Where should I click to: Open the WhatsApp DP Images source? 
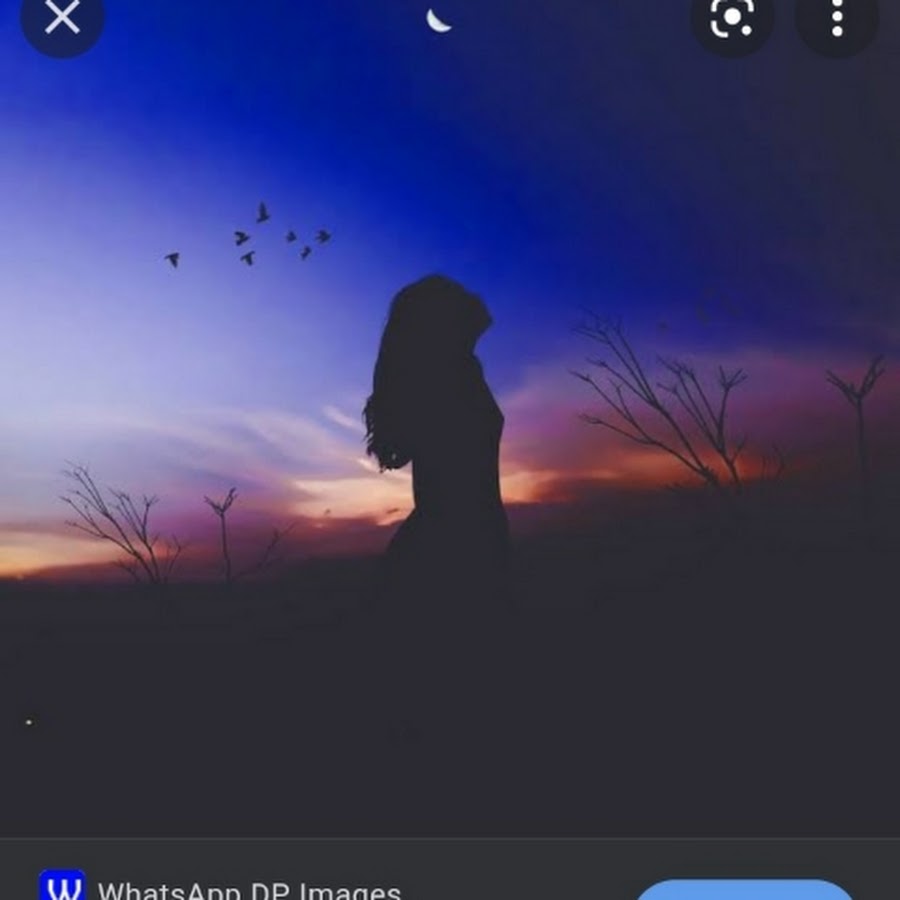click(x=249, y=889)
